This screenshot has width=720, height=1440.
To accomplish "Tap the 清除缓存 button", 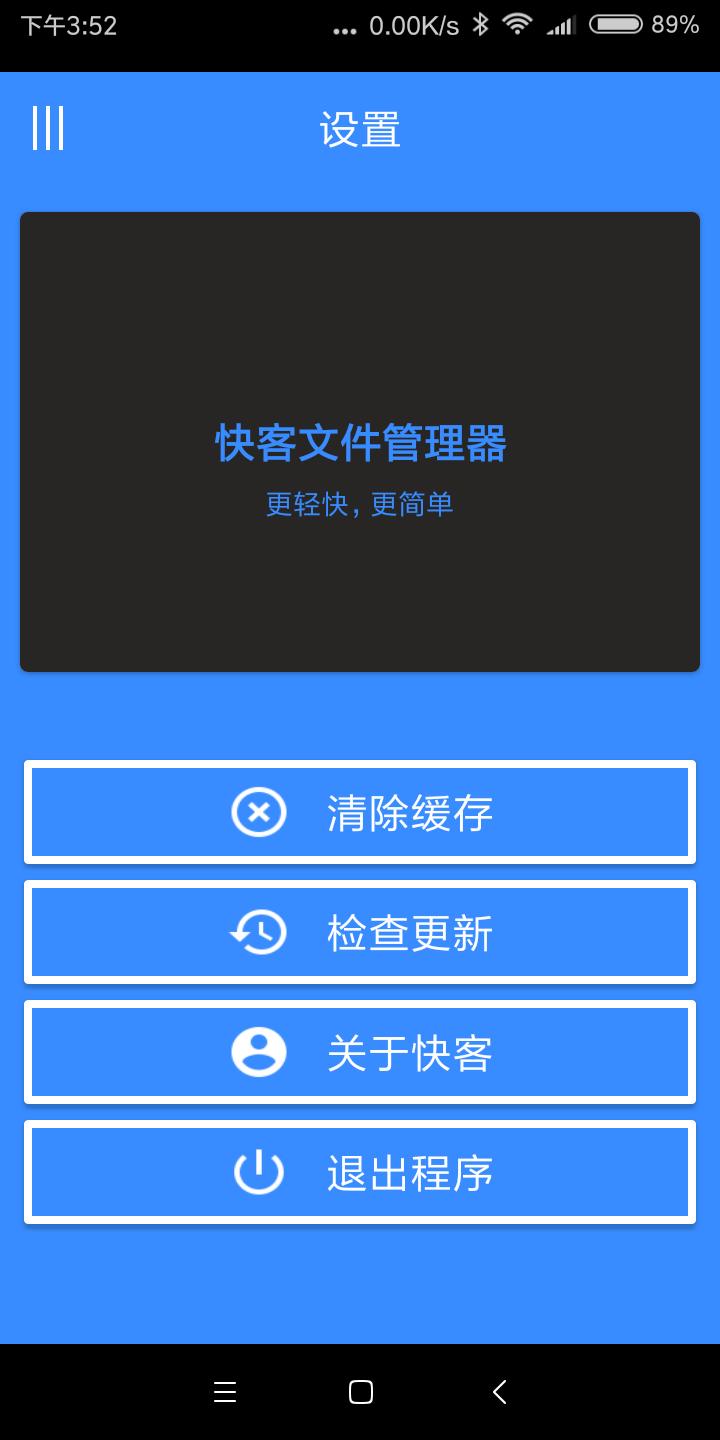I will [x=360, y=812].
